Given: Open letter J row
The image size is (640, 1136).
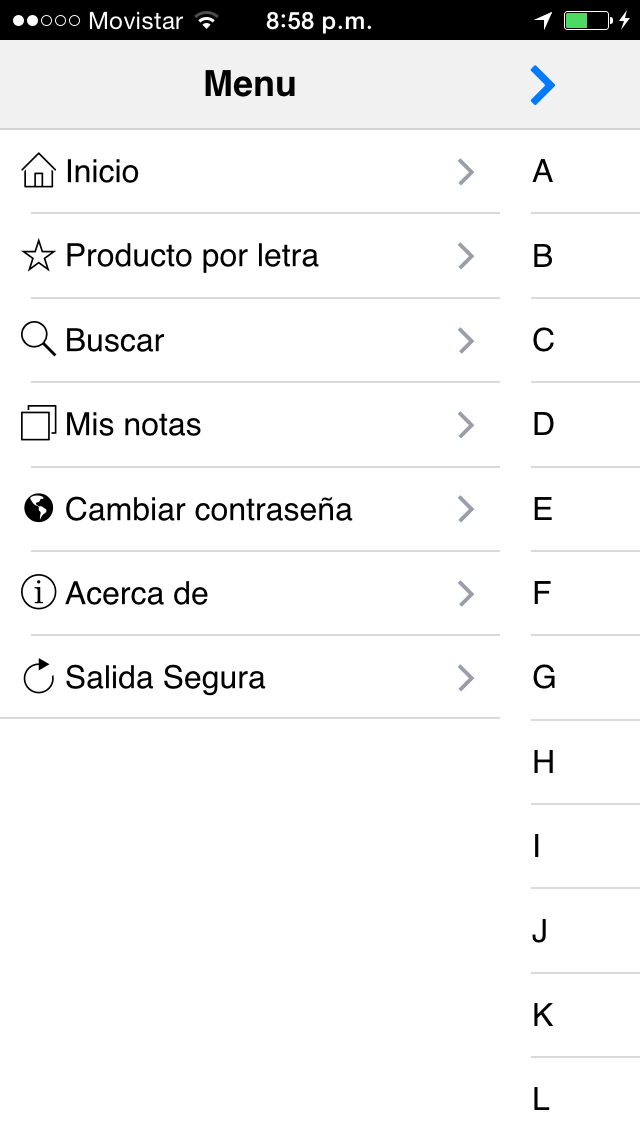Looking at the screenshot, I should 580,932.
